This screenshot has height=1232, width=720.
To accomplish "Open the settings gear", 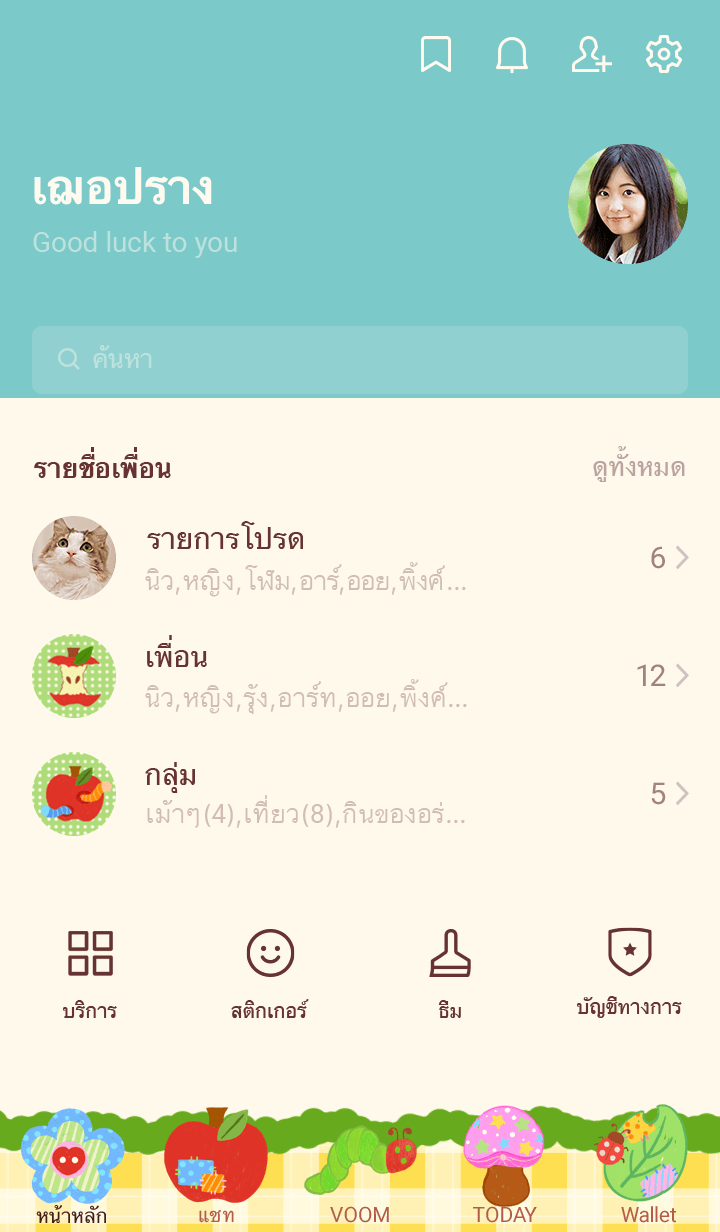I will [x=663, y=54].
